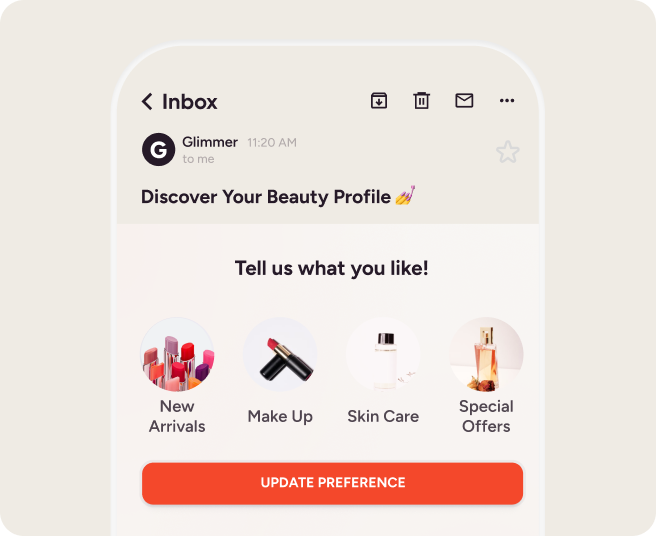Mark the email as unread

tap(464, 100)
